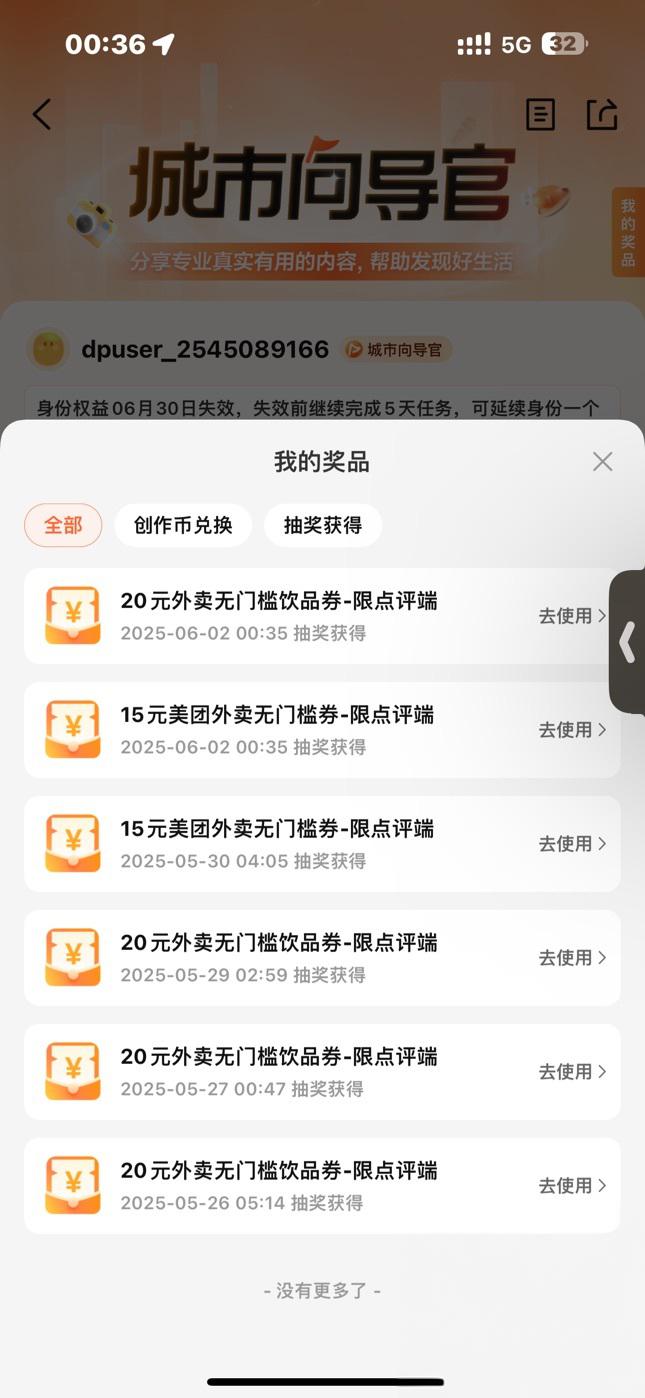Use the 20元 coupon from 2025-05-29

click(572, 958)
